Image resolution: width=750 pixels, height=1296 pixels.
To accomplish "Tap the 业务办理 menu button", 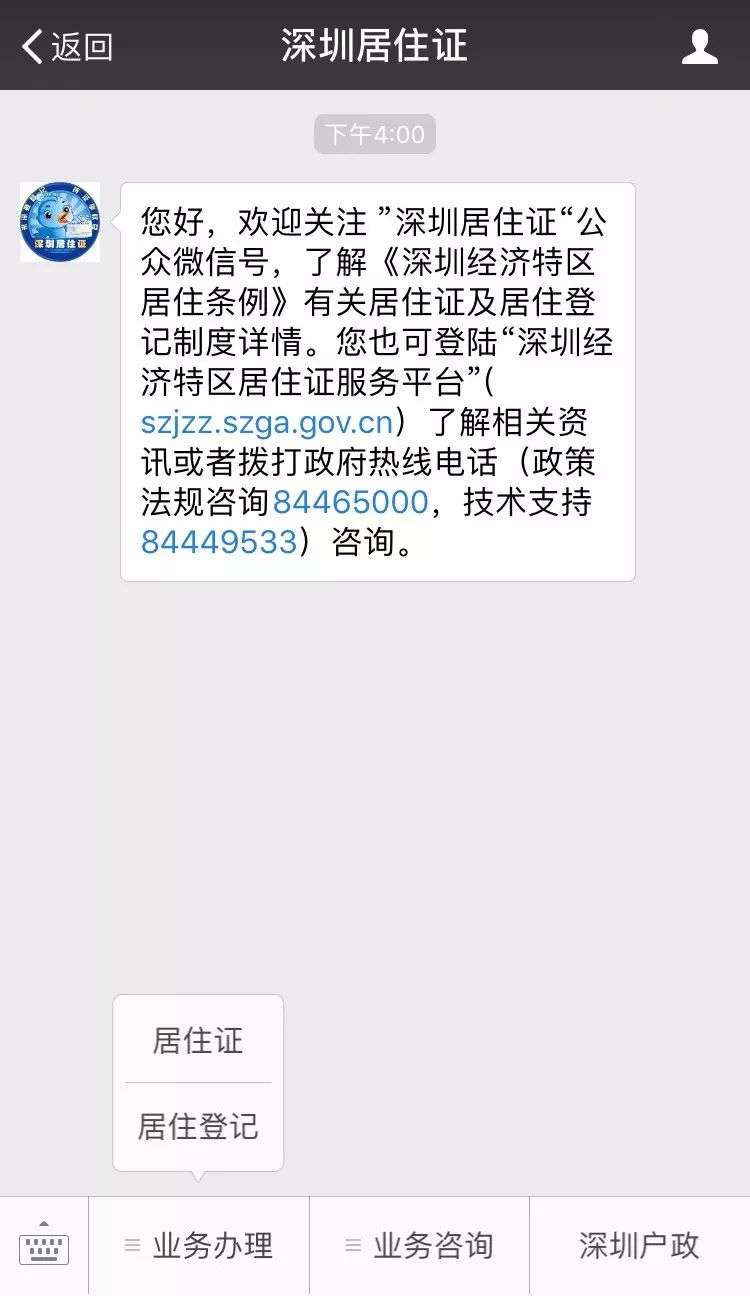I will coord(199,1245).
